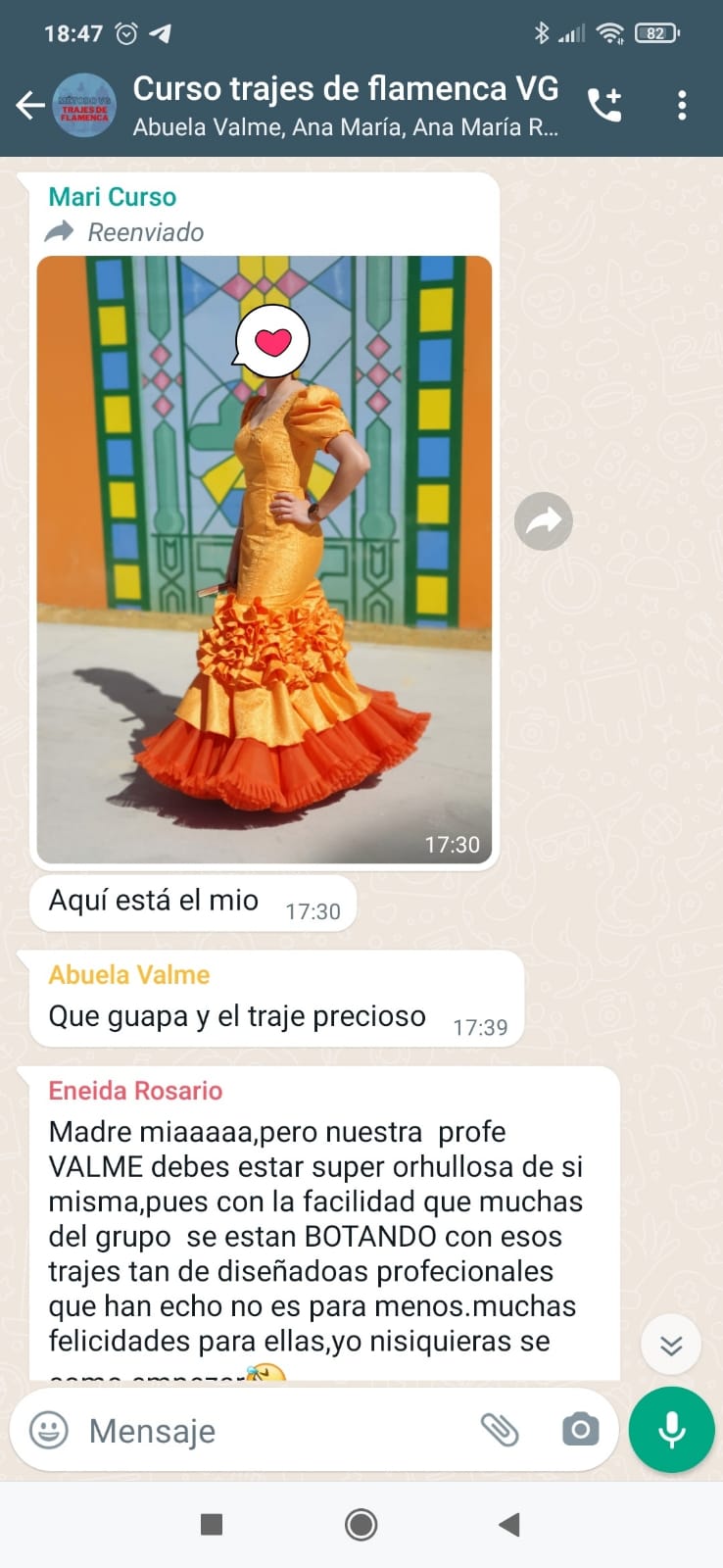Record a voice message with the microphone
Viewport: 723px width, 1568px height.
[x=672, y=1430]
